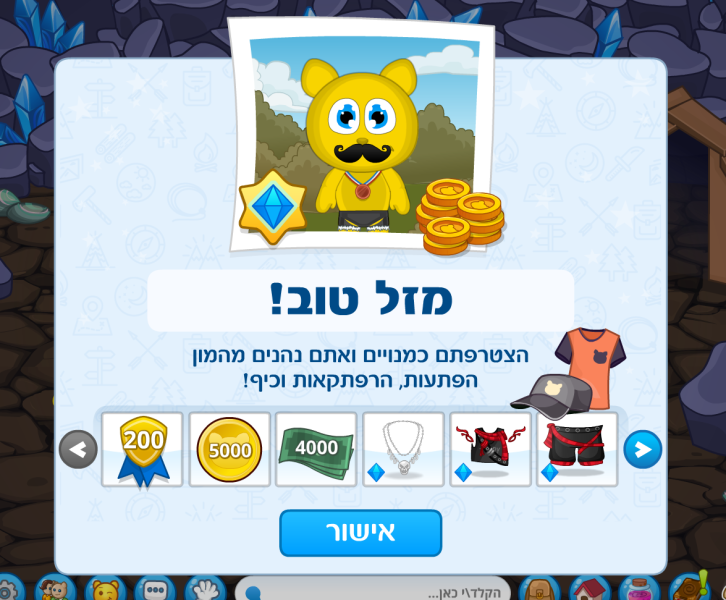Open the waving hand emotes icon
This screenshot has height=600, width=726.
(205, 591)
